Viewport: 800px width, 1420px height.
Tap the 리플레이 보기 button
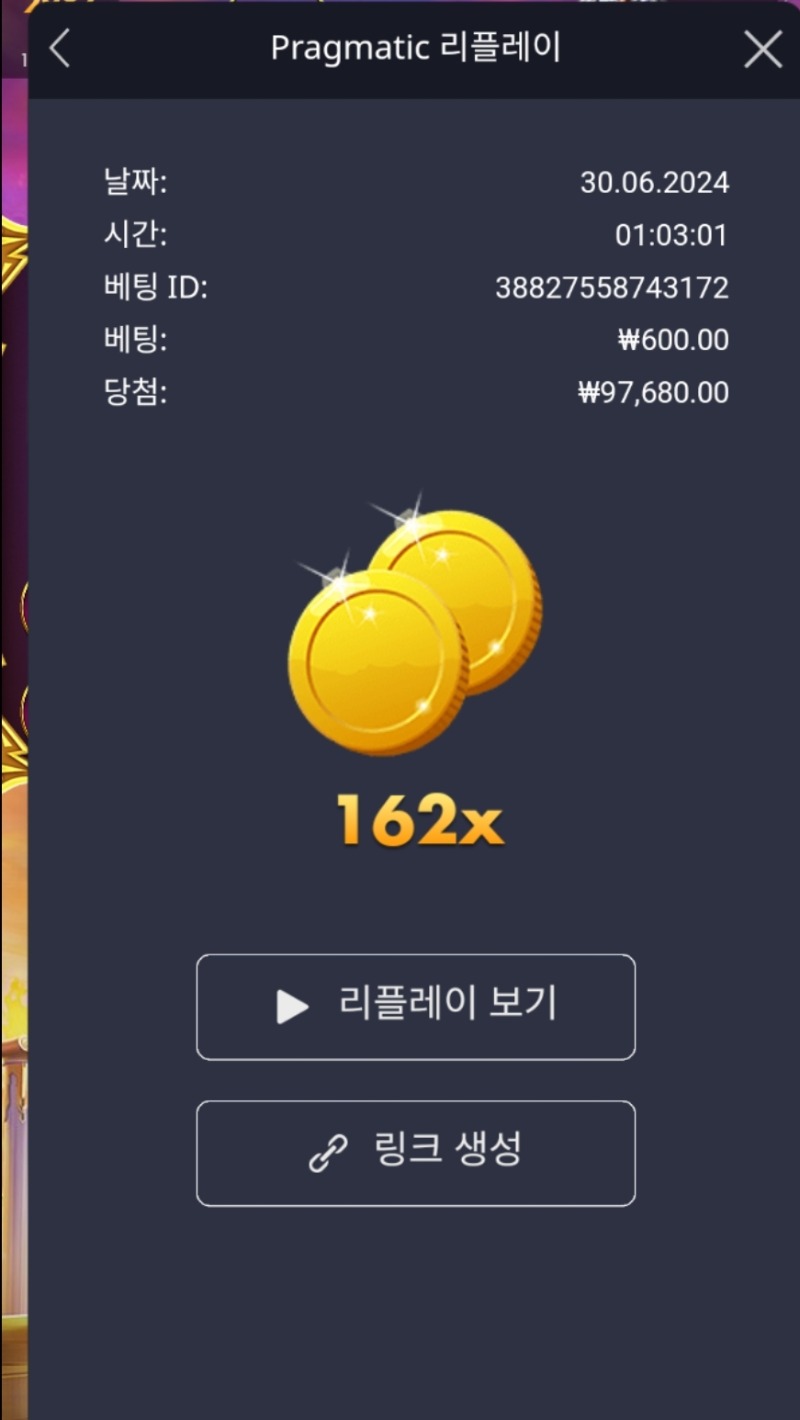(x=416, y=1007)
